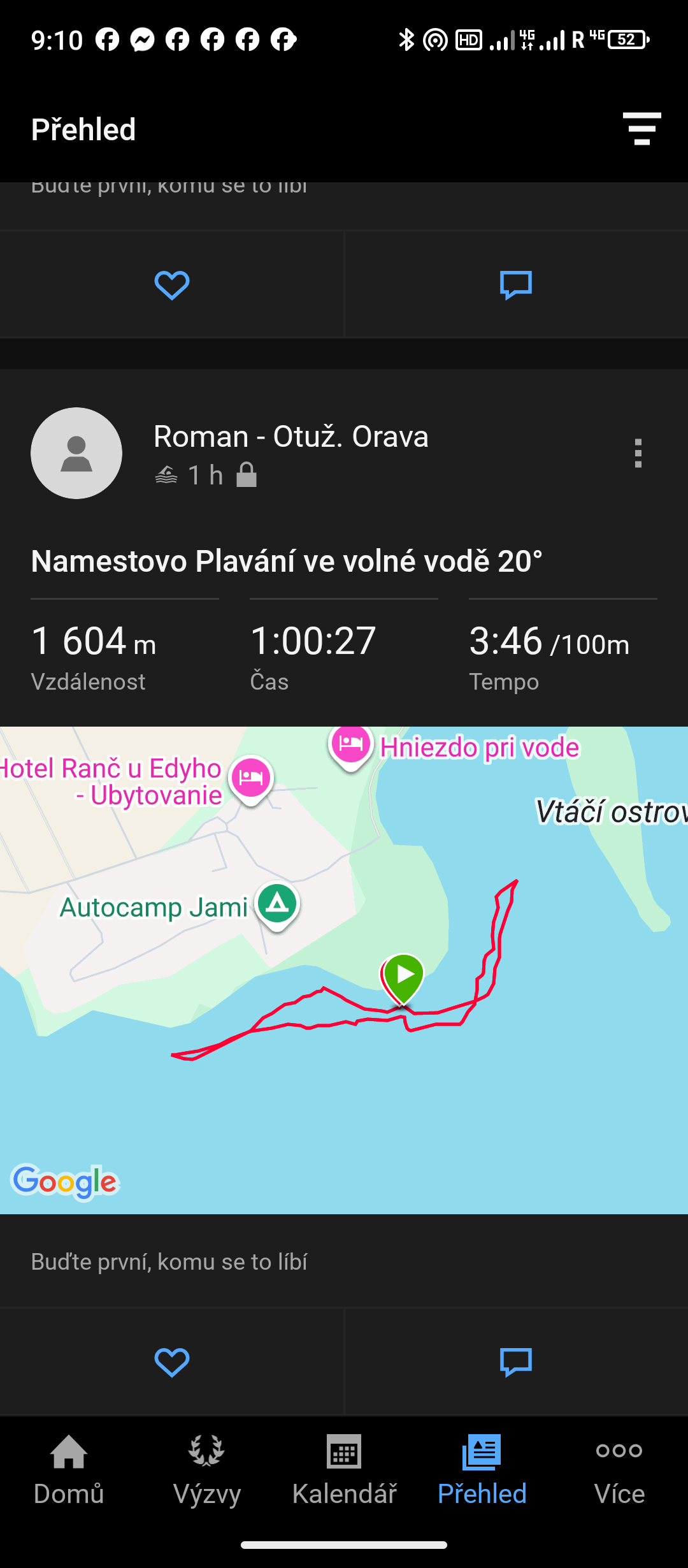Comment on Roman's Namestovo swim activity
The height and width of the screenshot is (1568, 688).
(515, 1362)
